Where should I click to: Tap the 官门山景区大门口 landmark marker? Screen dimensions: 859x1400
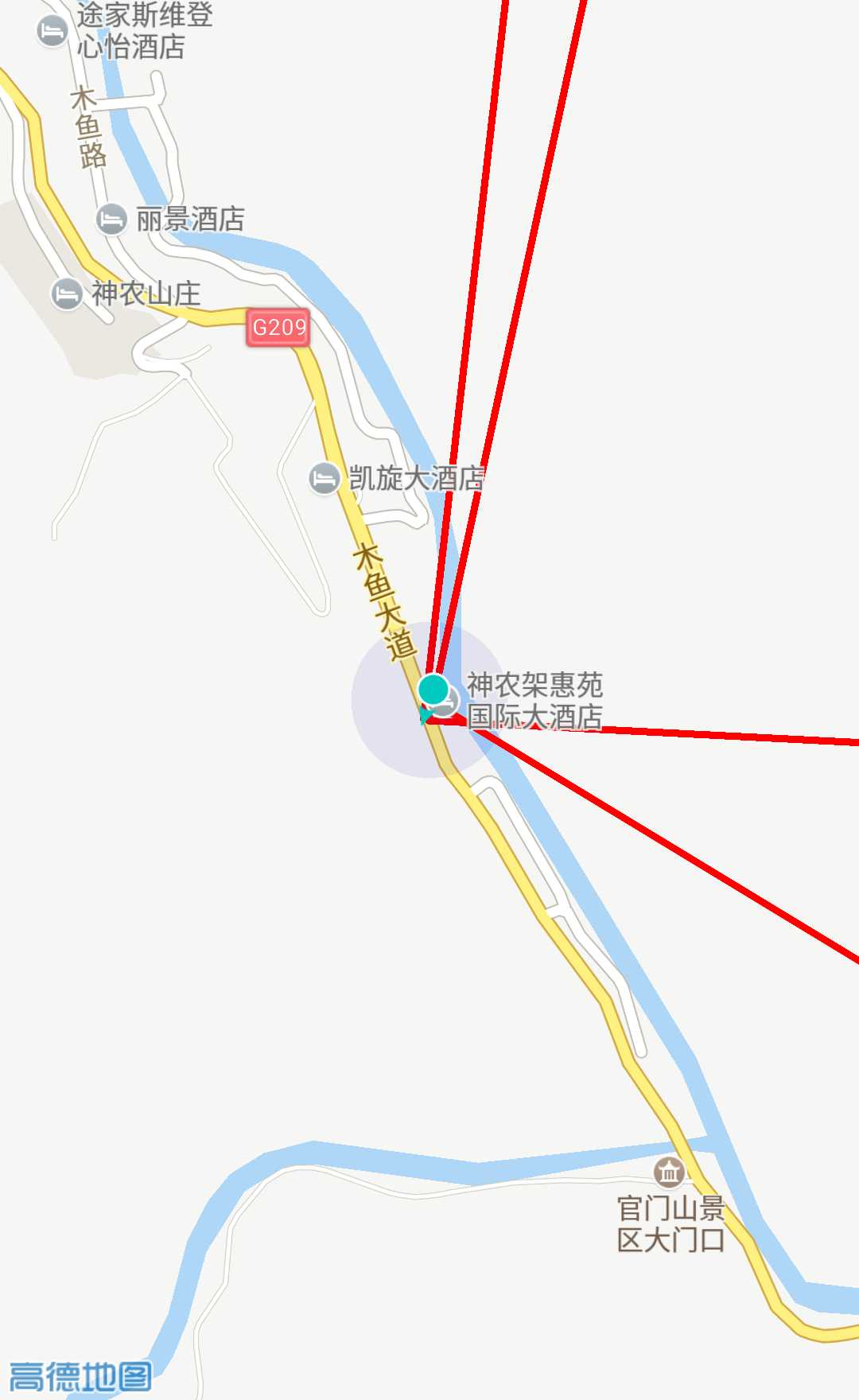click(x=669, y=1172)
